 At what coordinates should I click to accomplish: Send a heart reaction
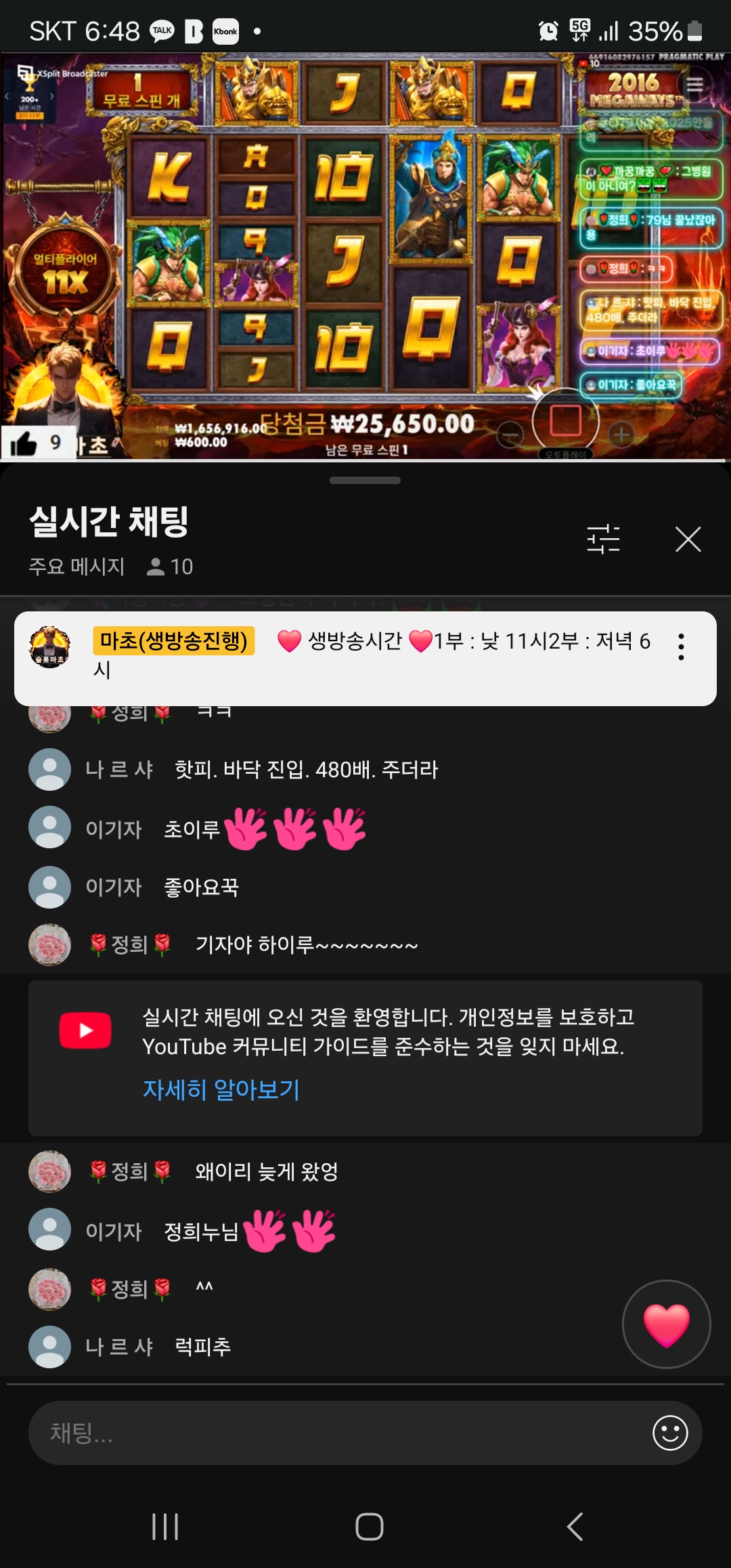(x=666, y=1324)
